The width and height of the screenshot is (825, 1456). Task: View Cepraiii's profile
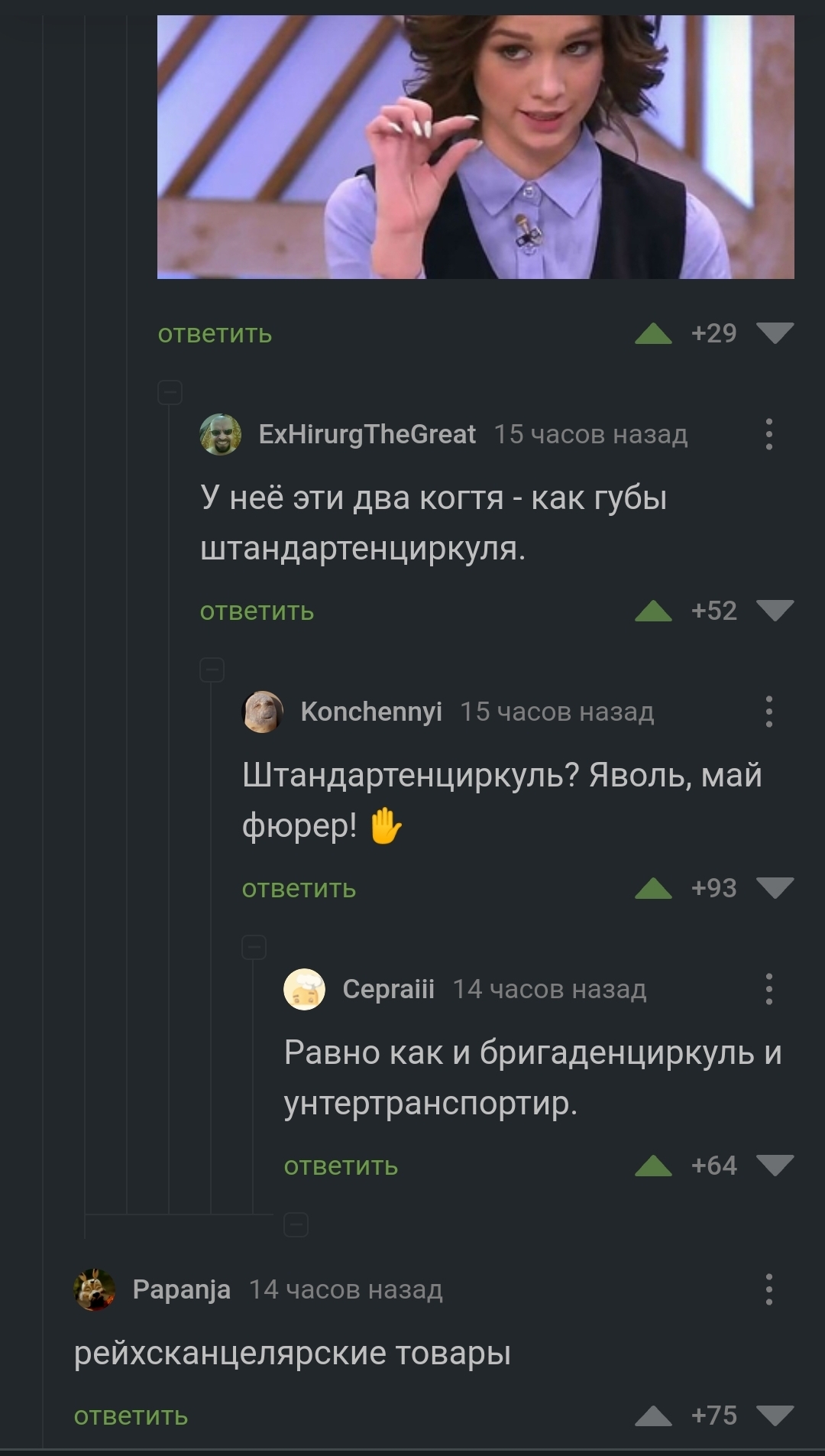tap(388, 989)
